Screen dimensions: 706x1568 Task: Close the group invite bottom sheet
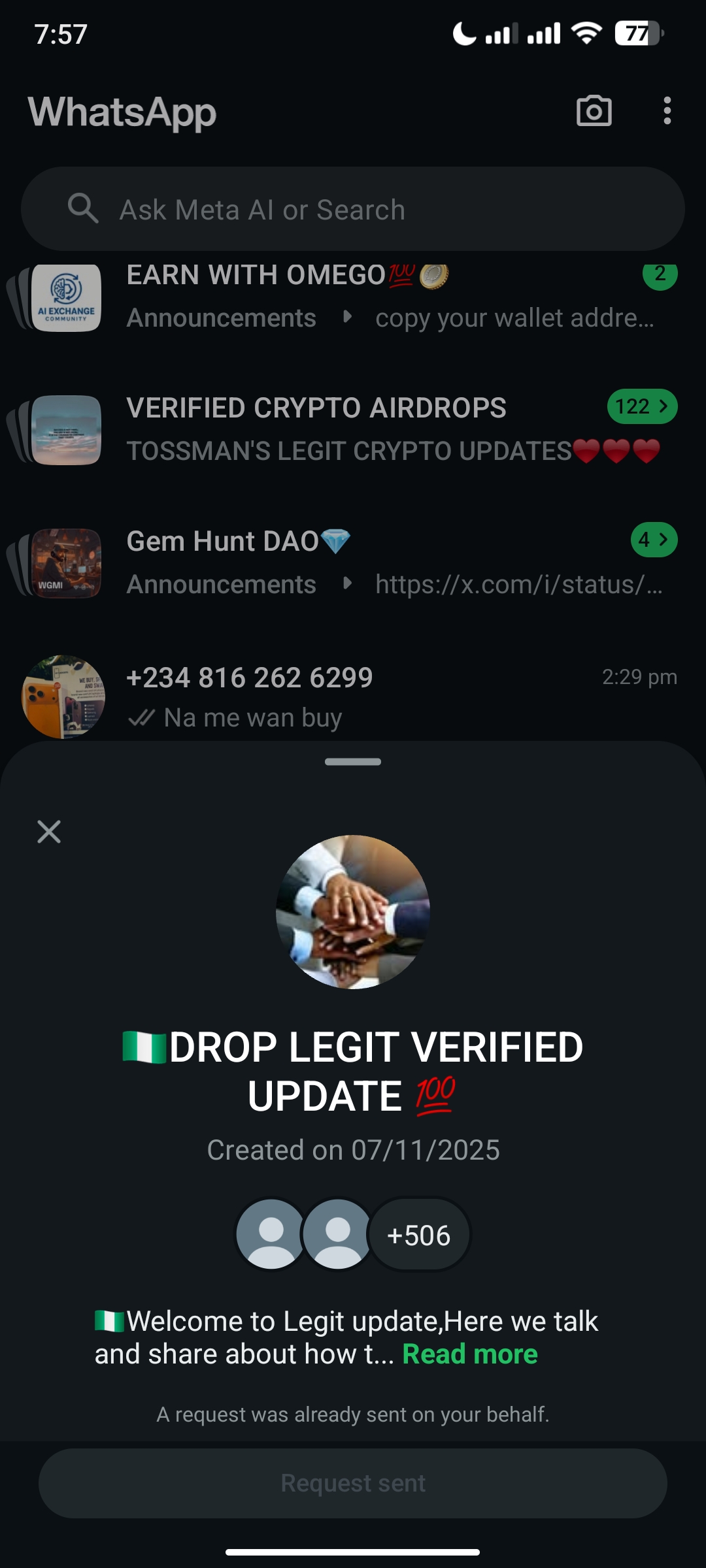click(49, 832)
